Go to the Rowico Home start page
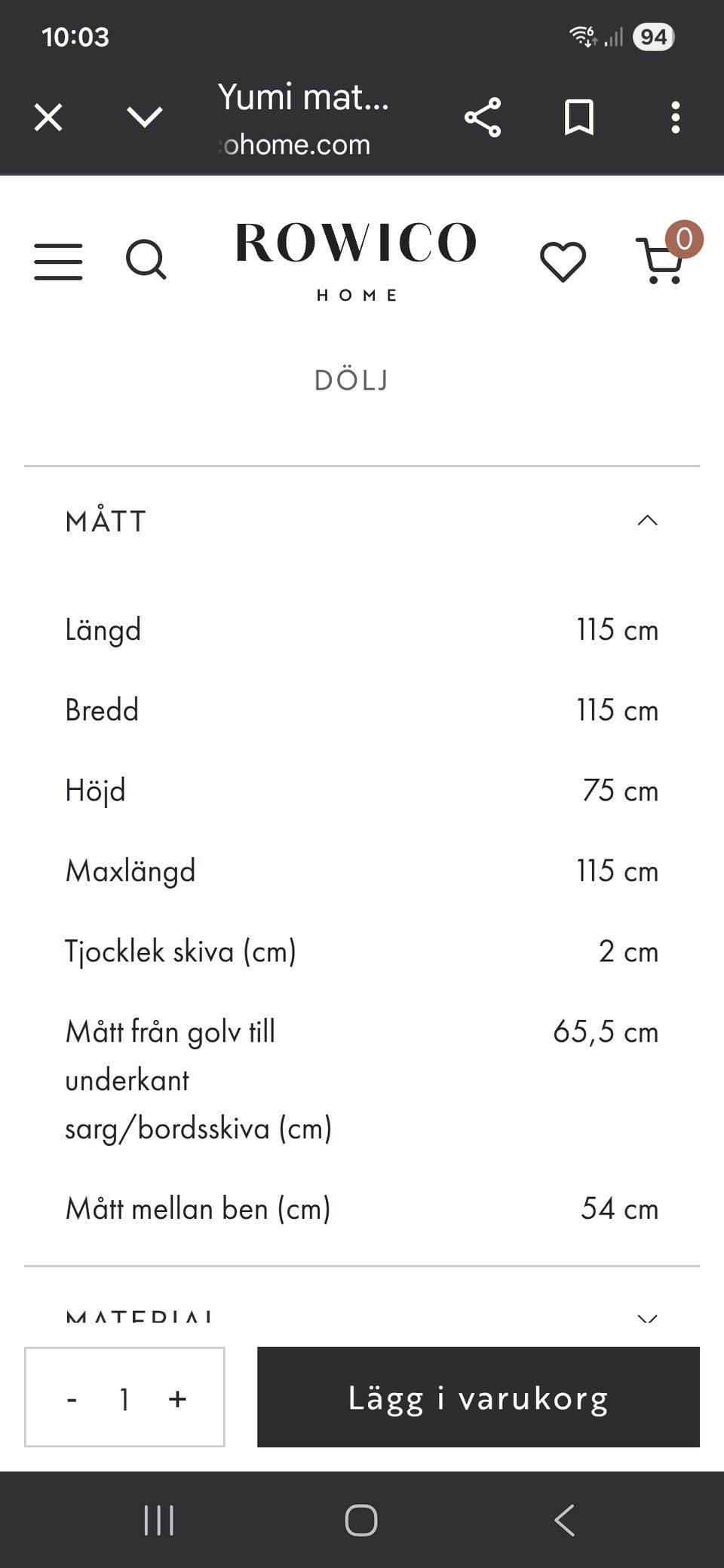This screenshot has width=724, height=1568. (x=356, y=261)
